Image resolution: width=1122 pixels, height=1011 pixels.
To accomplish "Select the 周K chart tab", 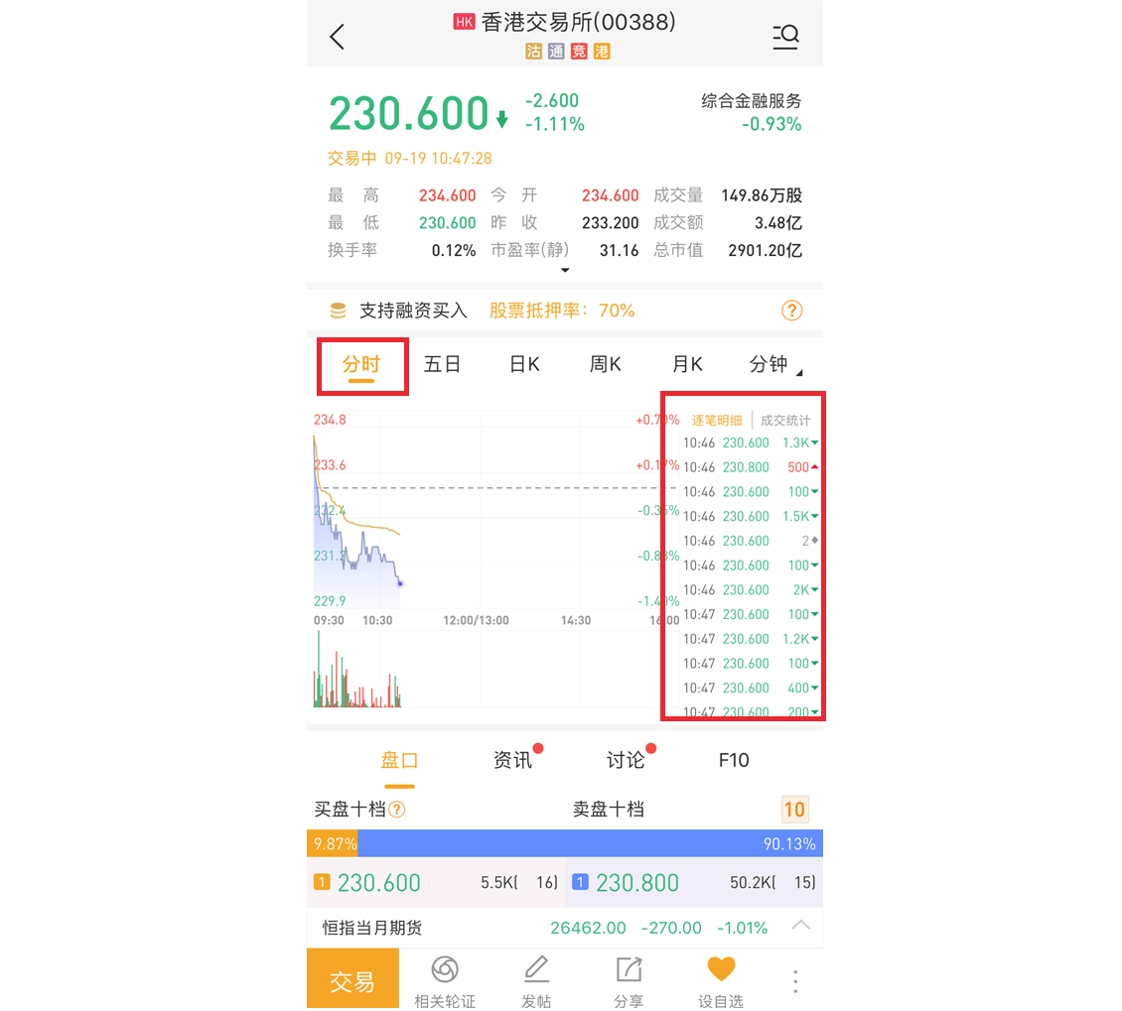I will pos(605,365).
